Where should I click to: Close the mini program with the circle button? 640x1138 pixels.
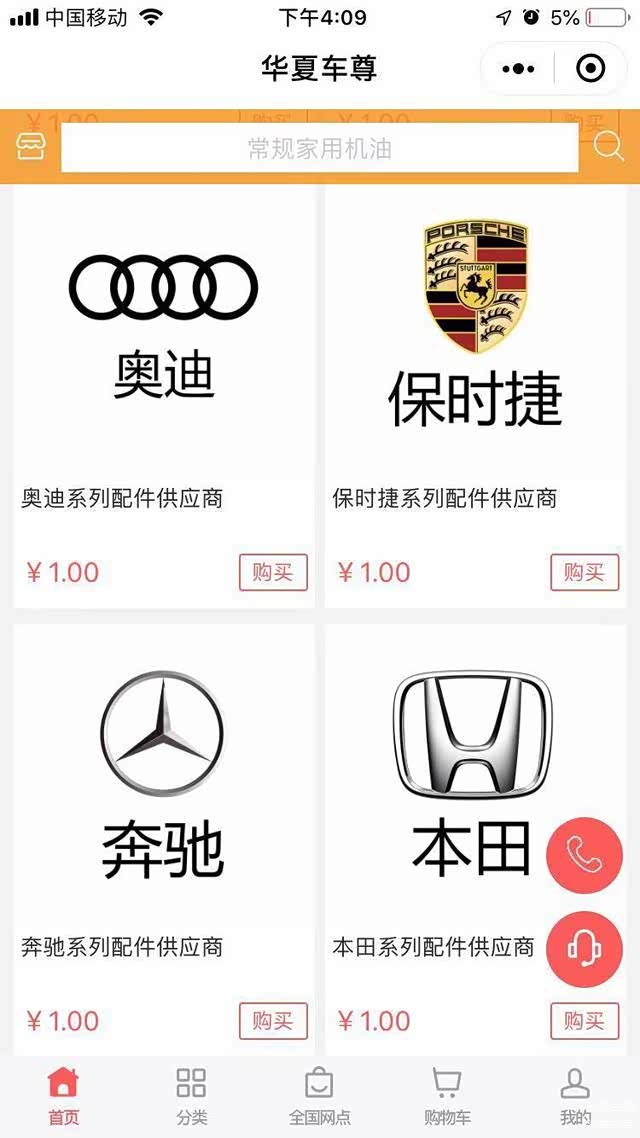(591, 69)
